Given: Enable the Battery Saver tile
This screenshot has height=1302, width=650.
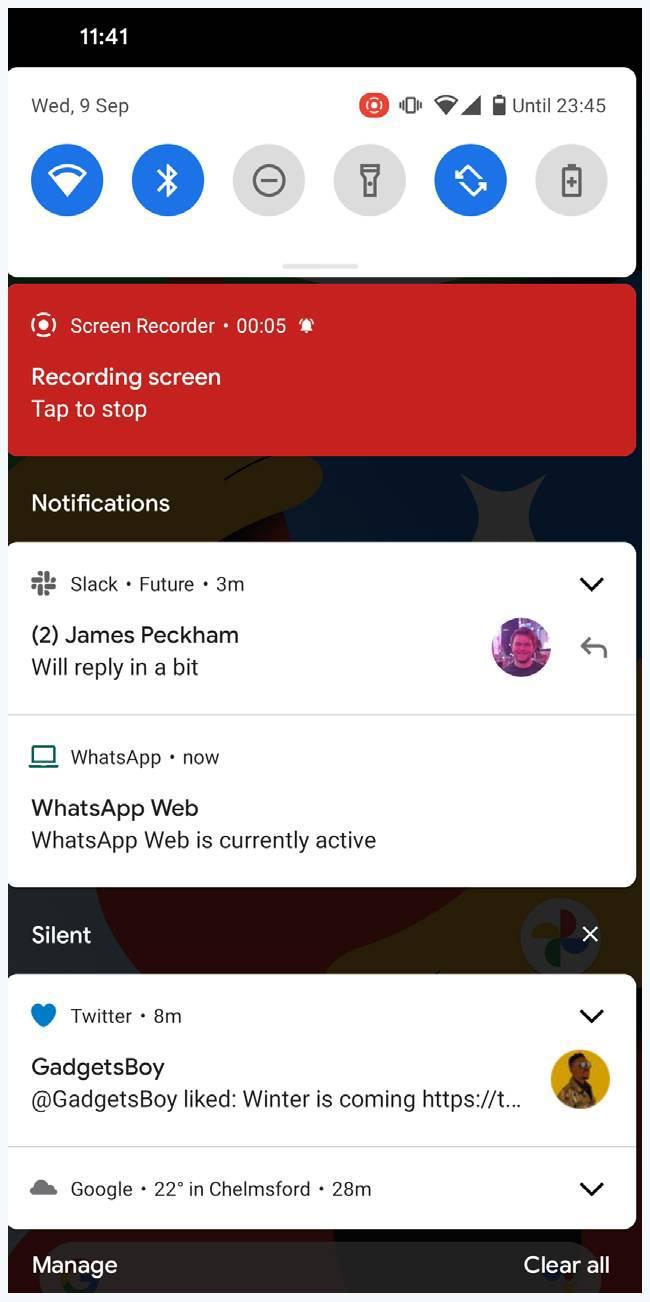Looking at the screenshot, I should [x=571, y=180].
